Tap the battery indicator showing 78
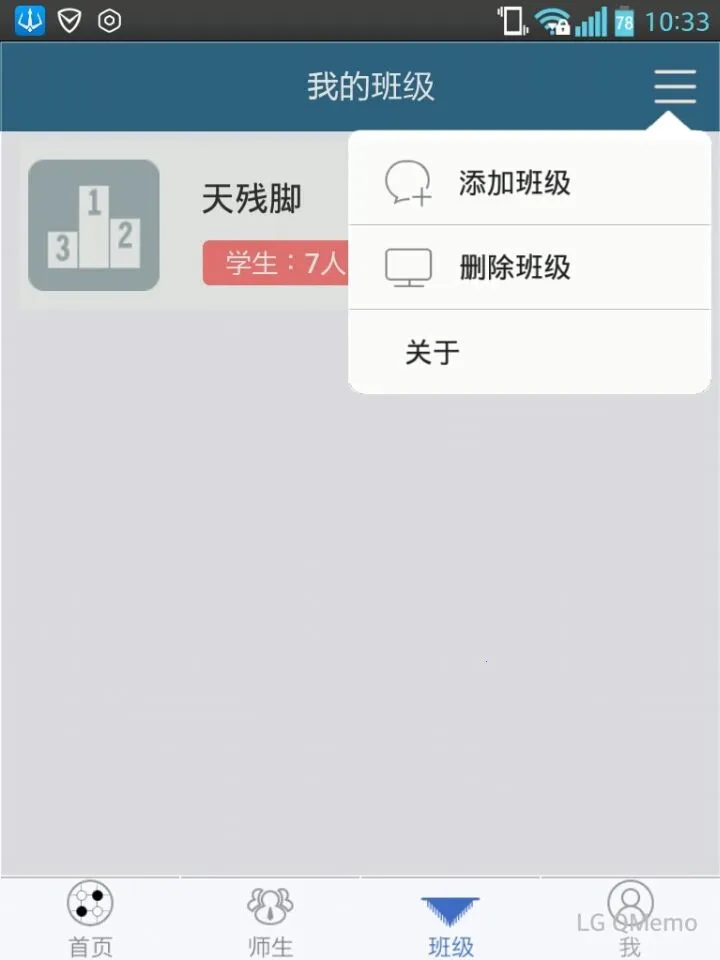720x960 pixels. (622, 20)
